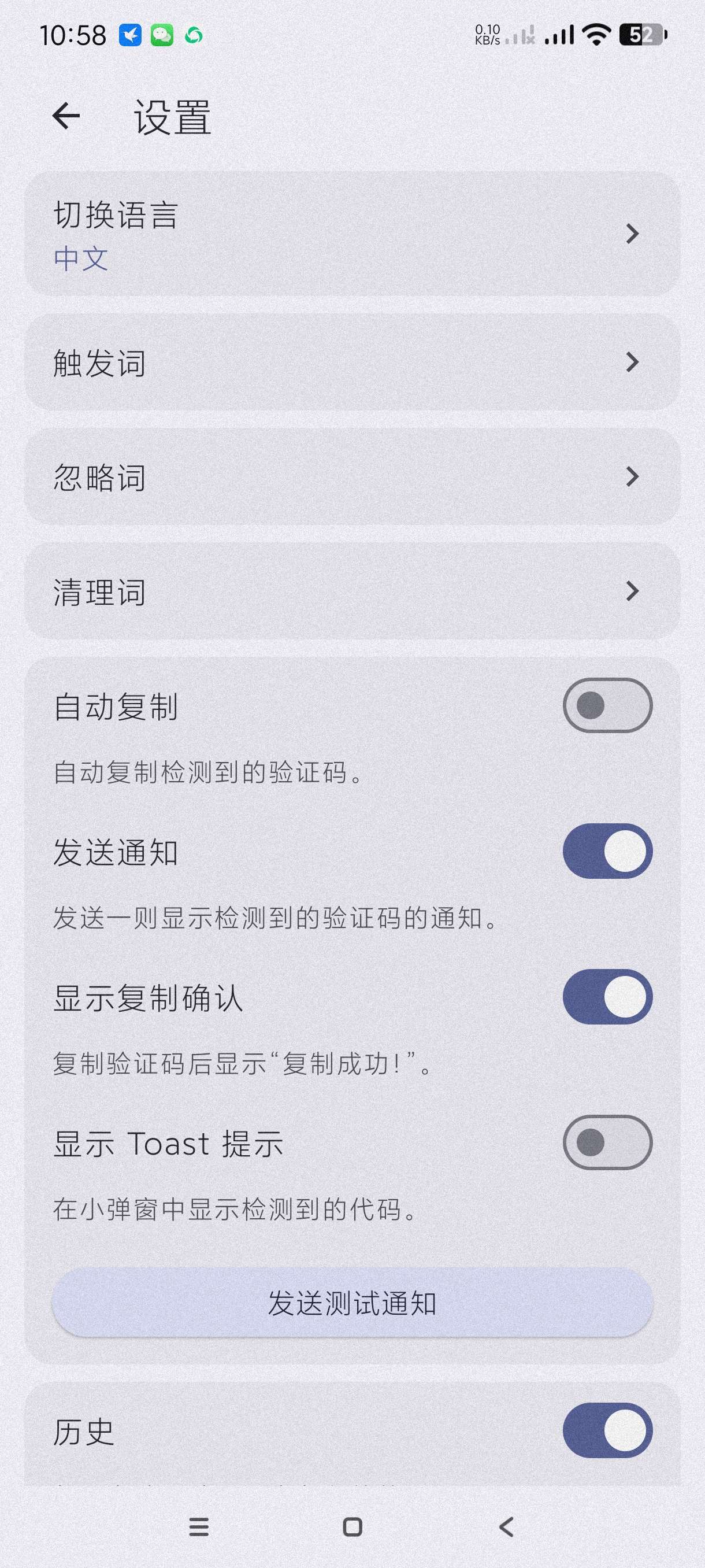Enable the 自动复制 switch
The image size is (705, 1568).
pyautogui.click(x=607, y=705)
